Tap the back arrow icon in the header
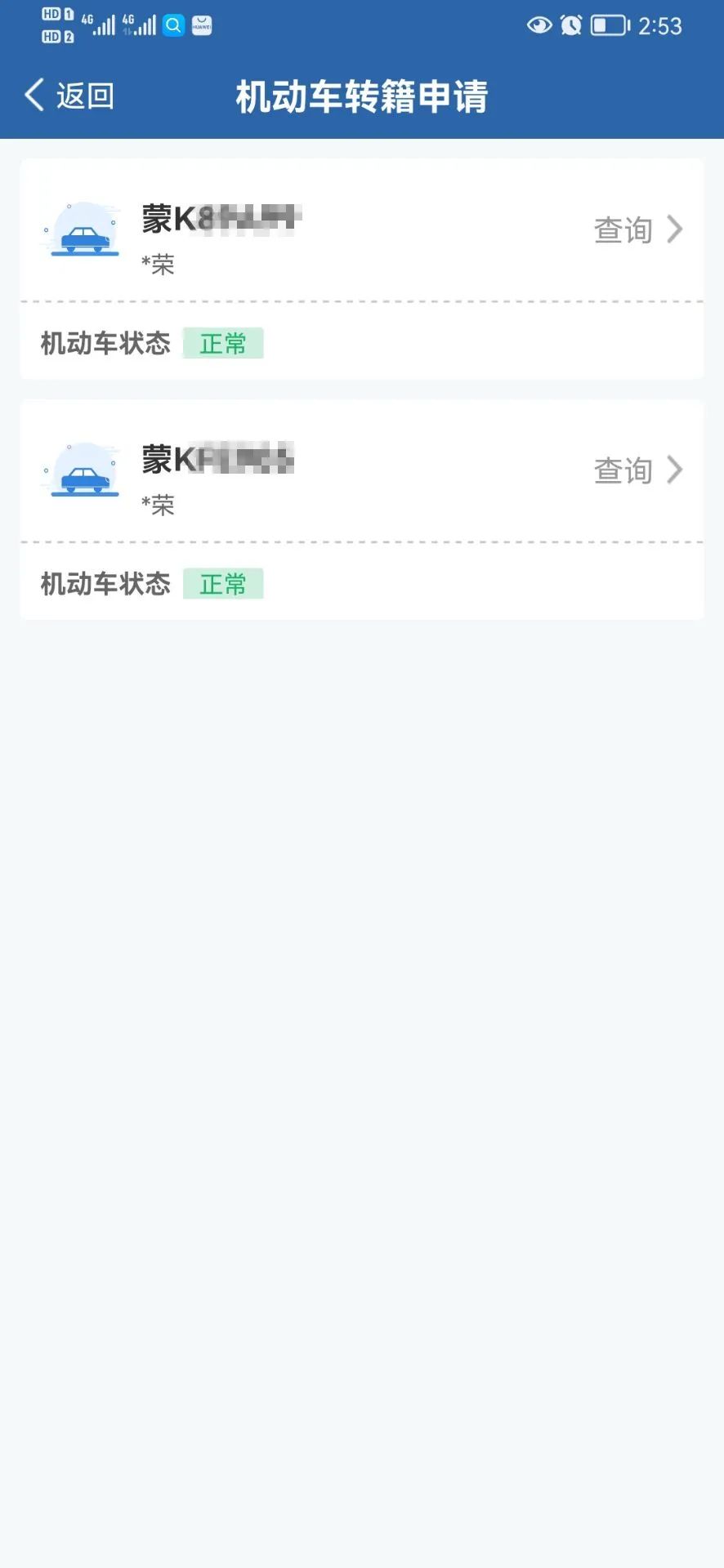This screenshot has width=724, height=1568. pos(34,94)
